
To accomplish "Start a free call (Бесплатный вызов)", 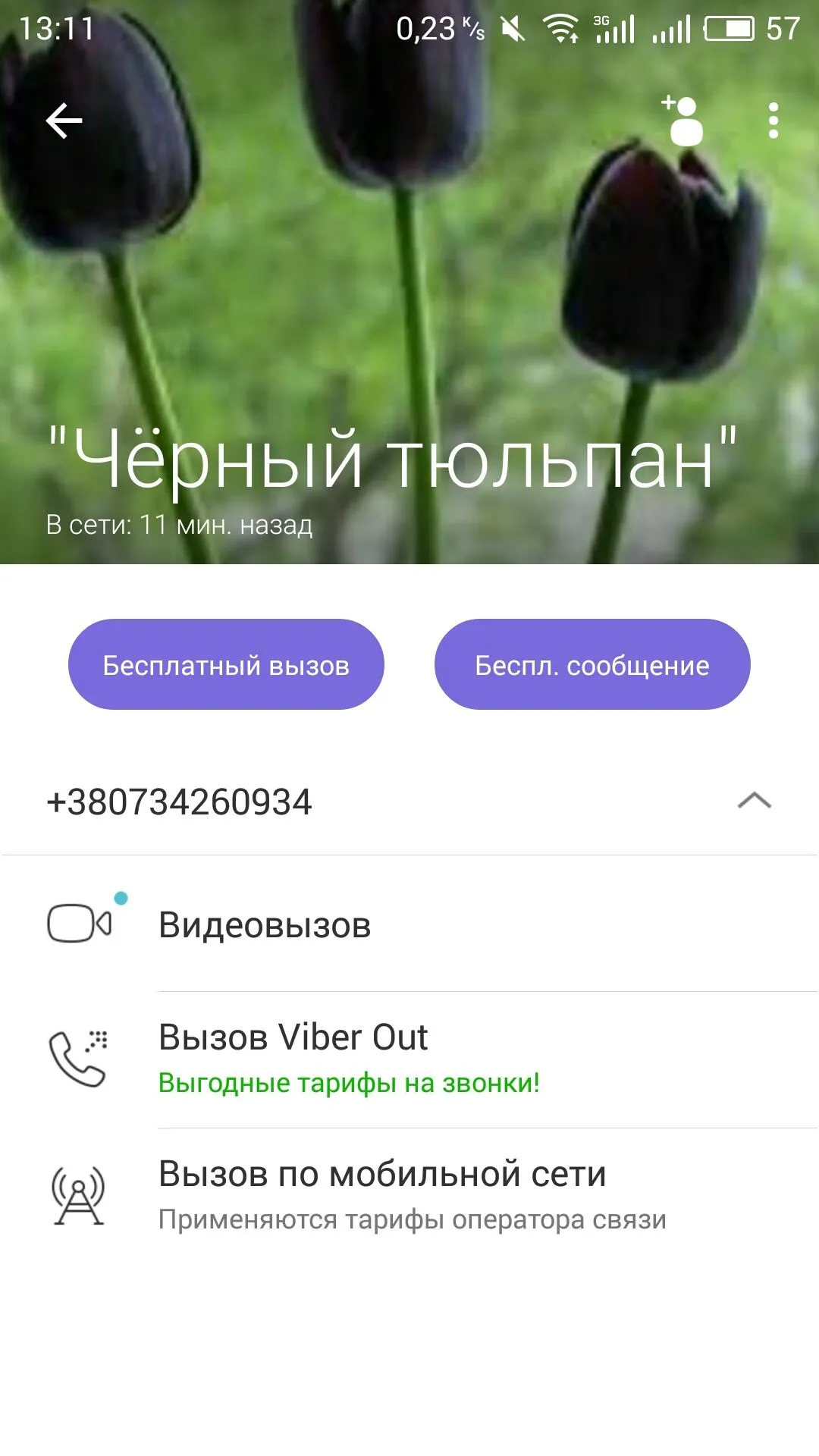I will [x=226, y=665].
